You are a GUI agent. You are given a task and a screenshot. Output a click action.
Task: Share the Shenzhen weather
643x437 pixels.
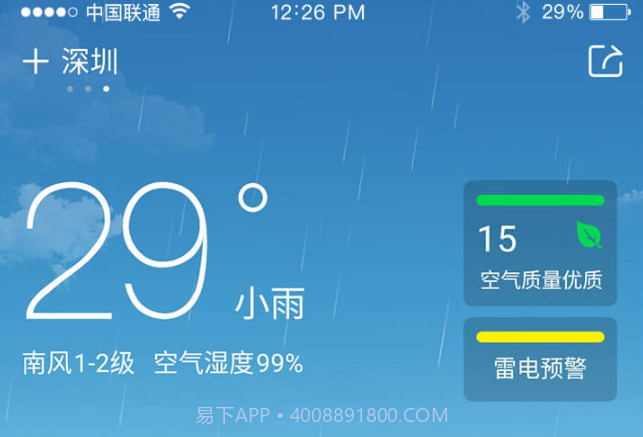604,61
